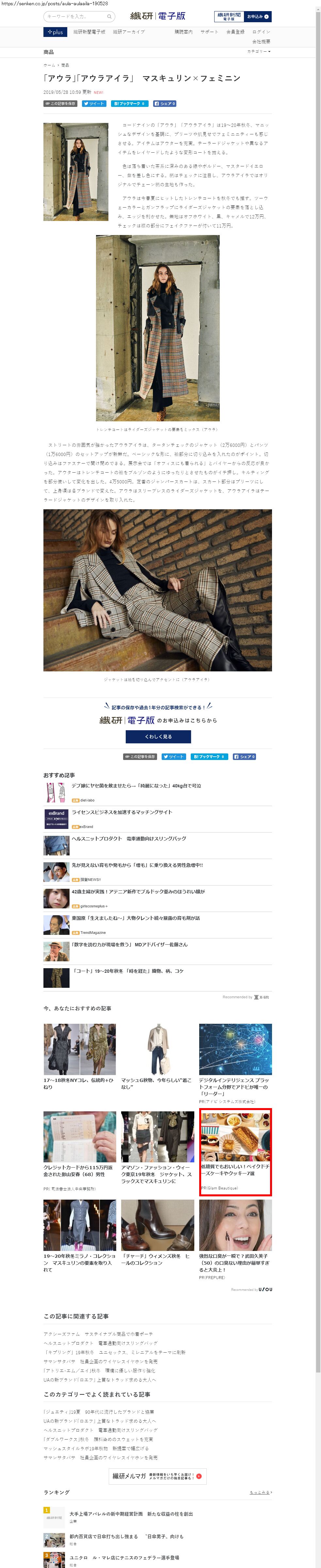Go to 繊研アーカイブ
The image size is (321, 1568).
(129, 32)
